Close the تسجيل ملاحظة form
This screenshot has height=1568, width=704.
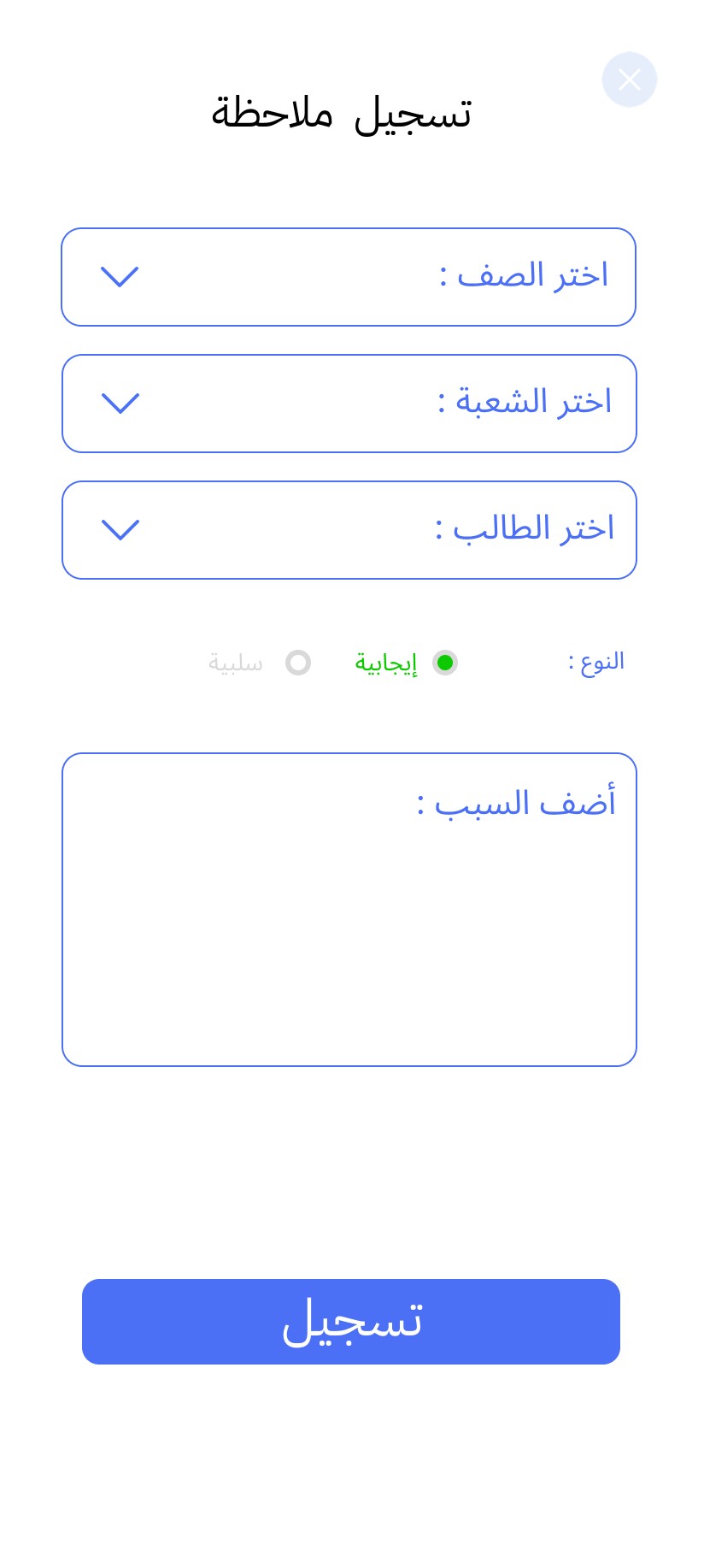click(x=629, y=80)
